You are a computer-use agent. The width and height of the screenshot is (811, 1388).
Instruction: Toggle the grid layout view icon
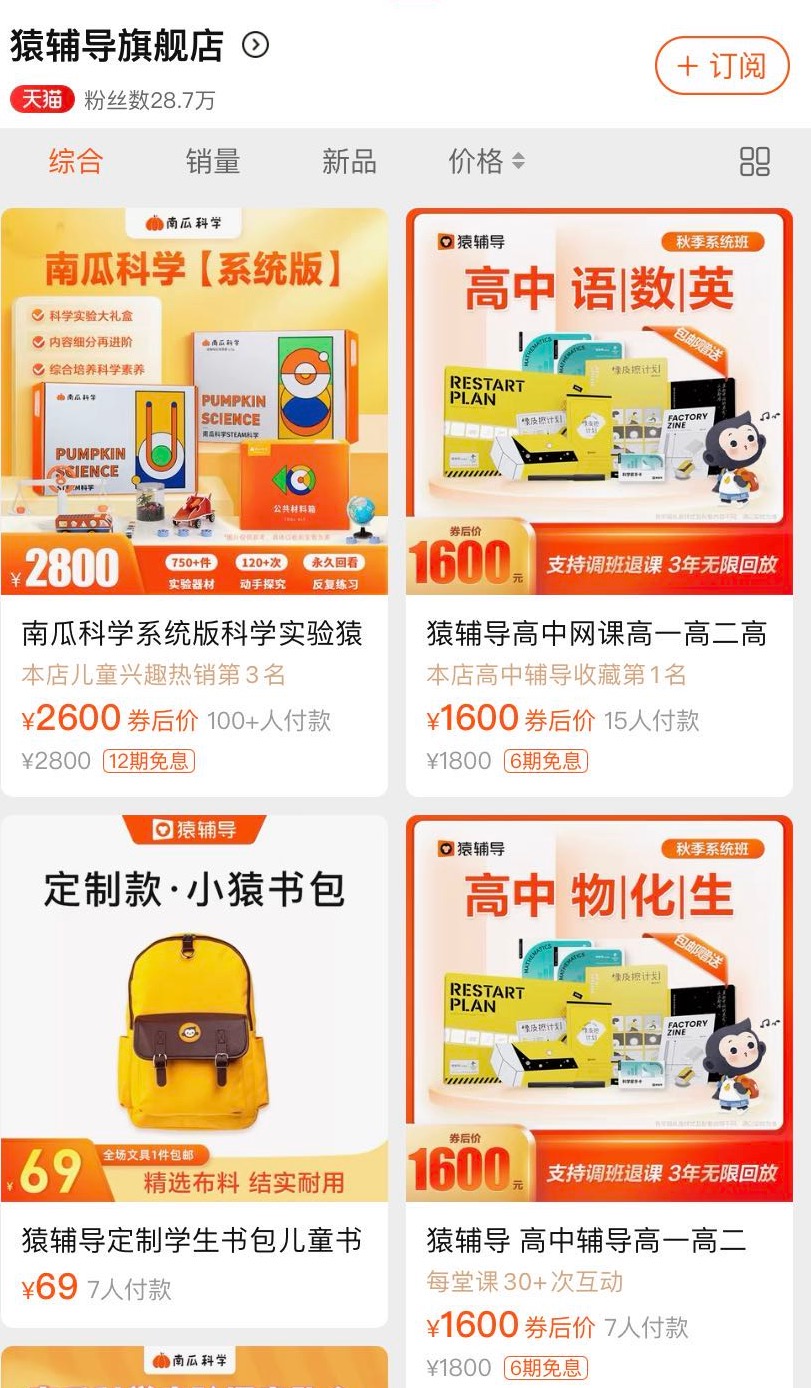click(754, 161)
